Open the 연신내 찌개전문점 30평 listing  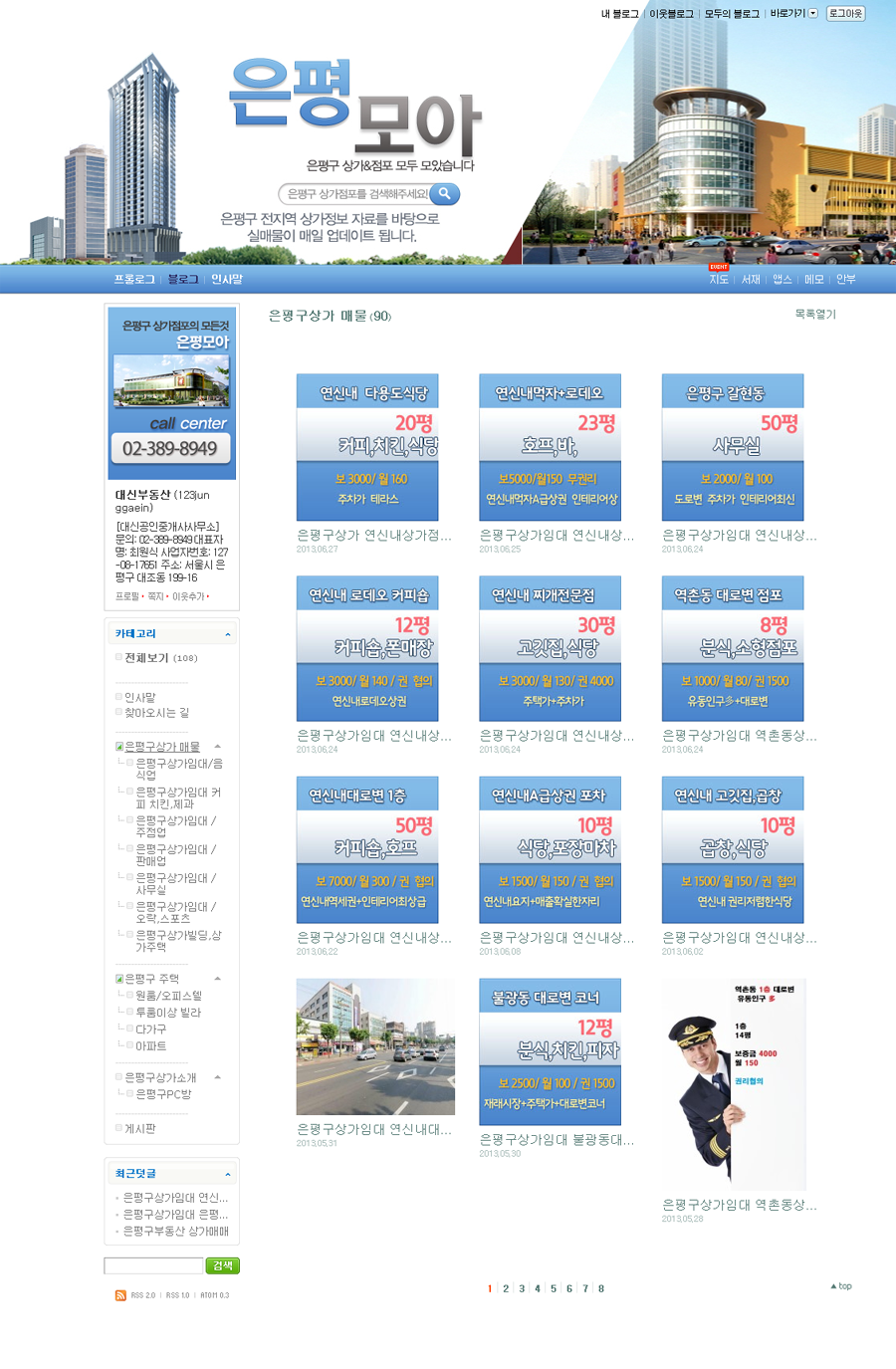(x=550, y=648)
